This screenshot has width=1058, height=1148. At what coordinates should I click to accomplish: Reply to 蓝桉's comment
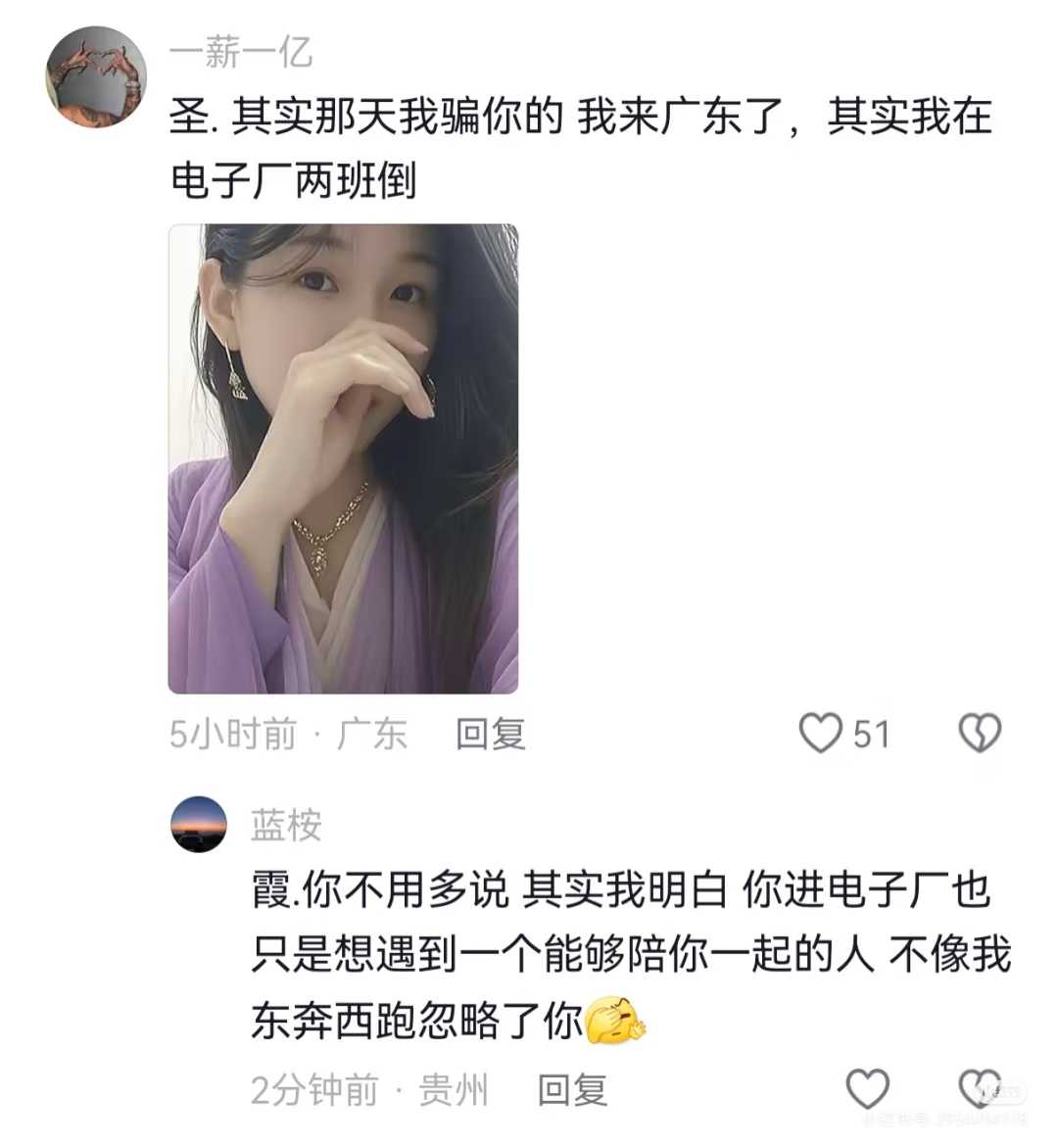[x=572, y=1089]
